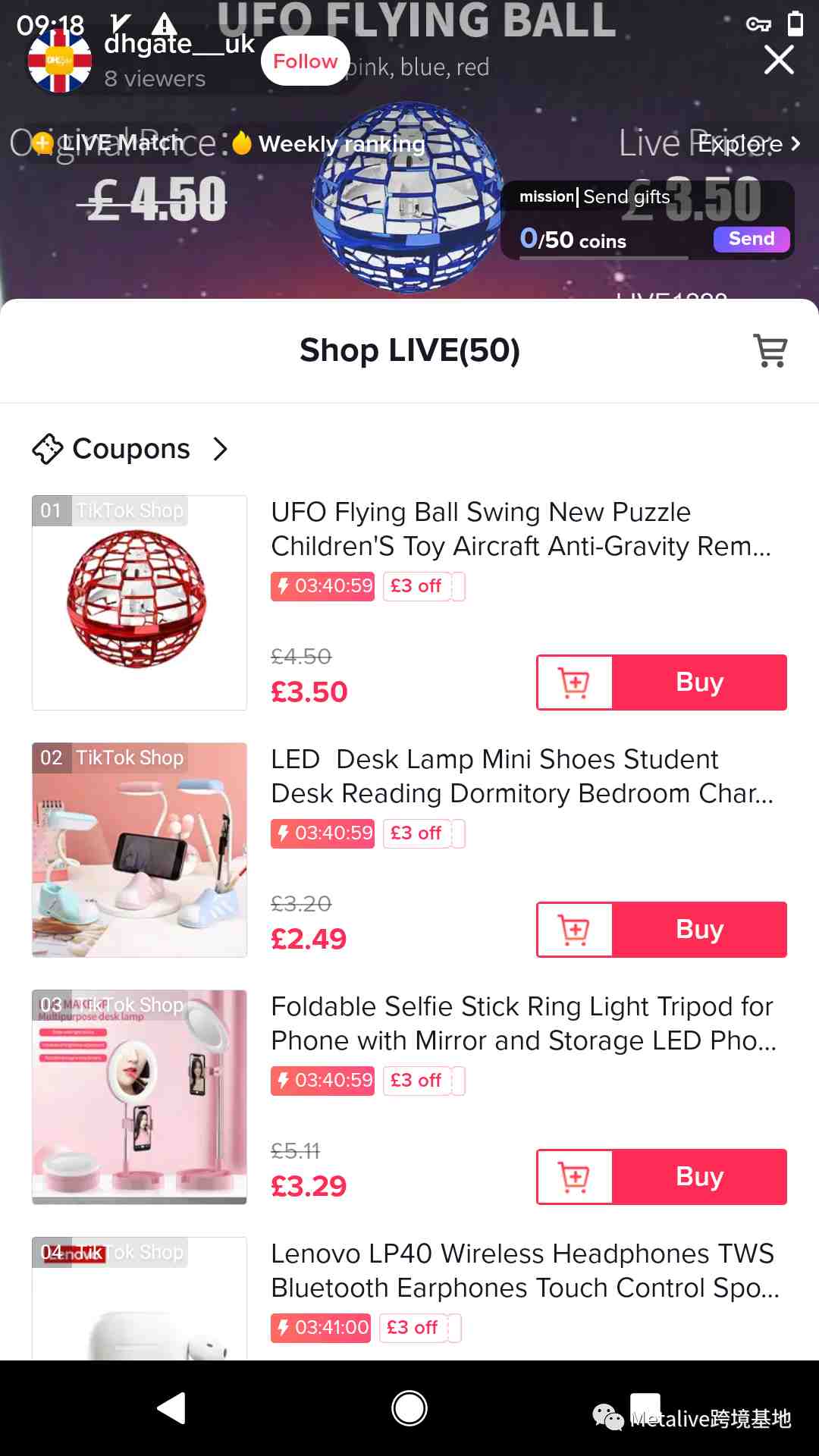Screen dimensions: 819x1456
Task: Send gifts for the mission
Action: point(751,239)
